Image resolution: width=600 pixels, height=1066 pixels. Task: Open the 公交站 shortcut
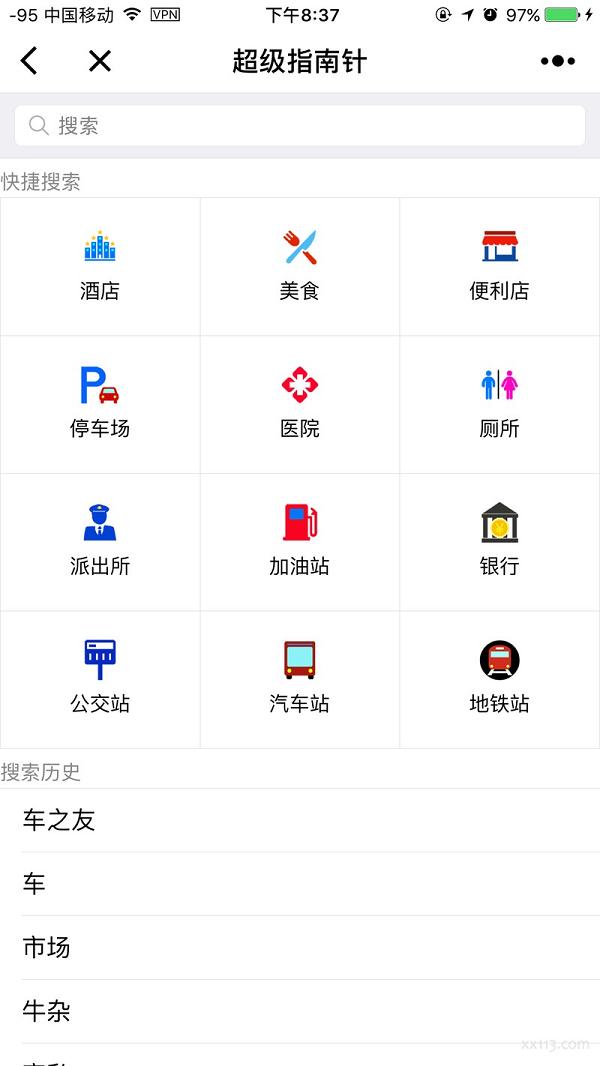pyautogui.click(x=100, y=680)
